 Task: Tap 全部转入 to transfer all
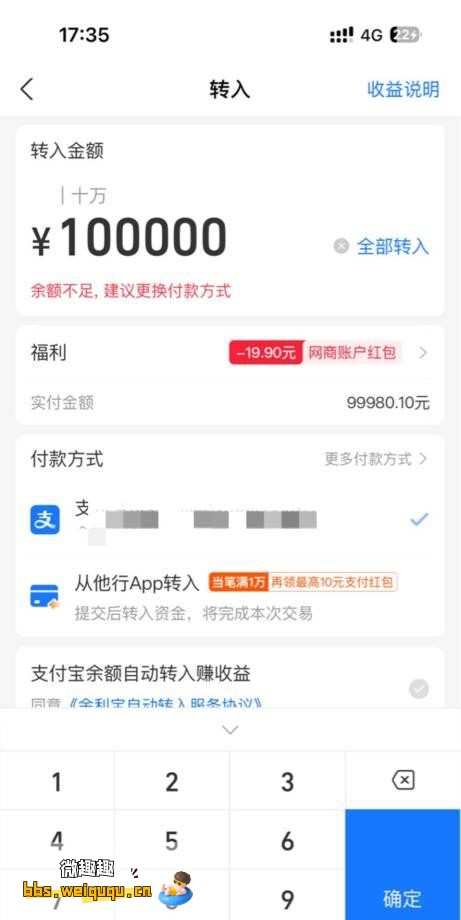tap(393, 246)
